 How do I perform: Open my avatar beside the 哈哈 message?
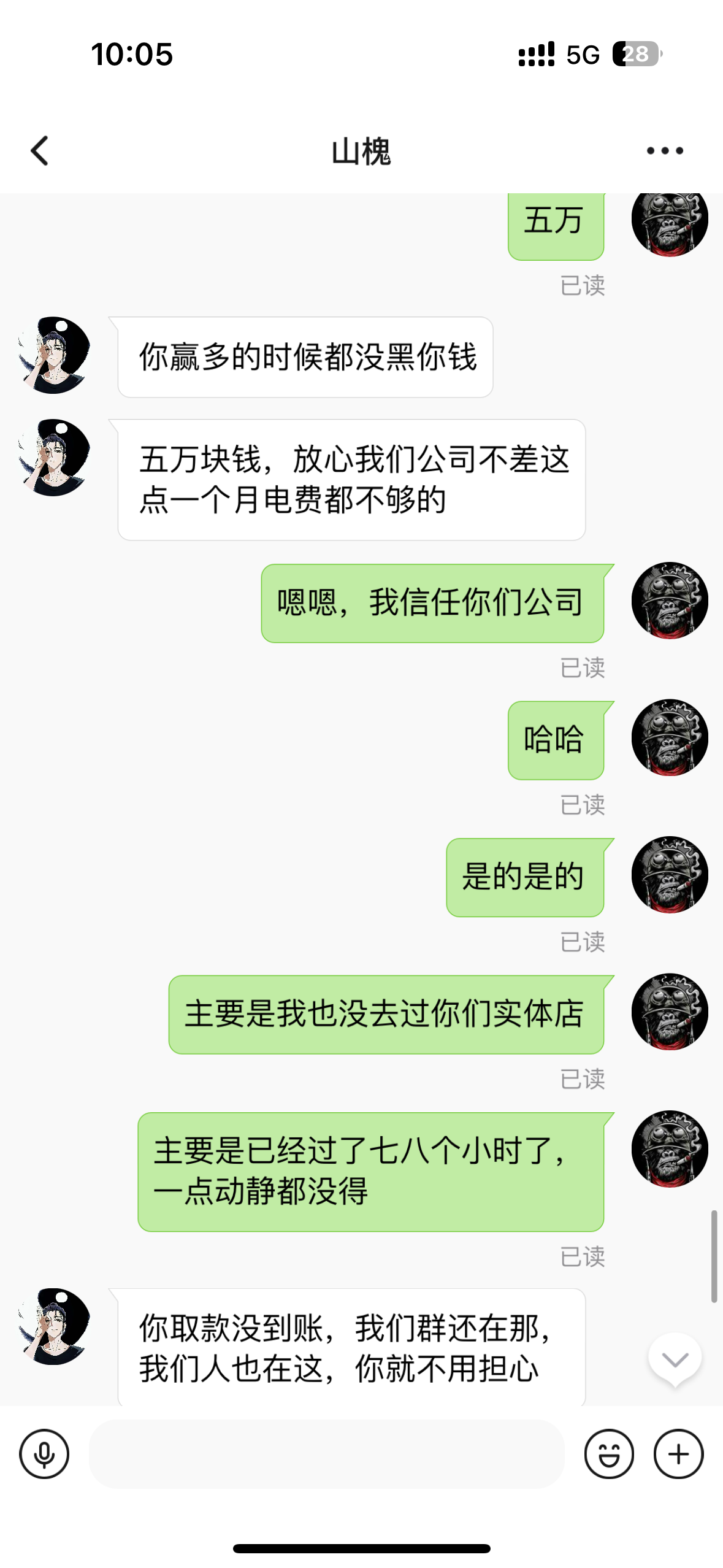point(670,737)
